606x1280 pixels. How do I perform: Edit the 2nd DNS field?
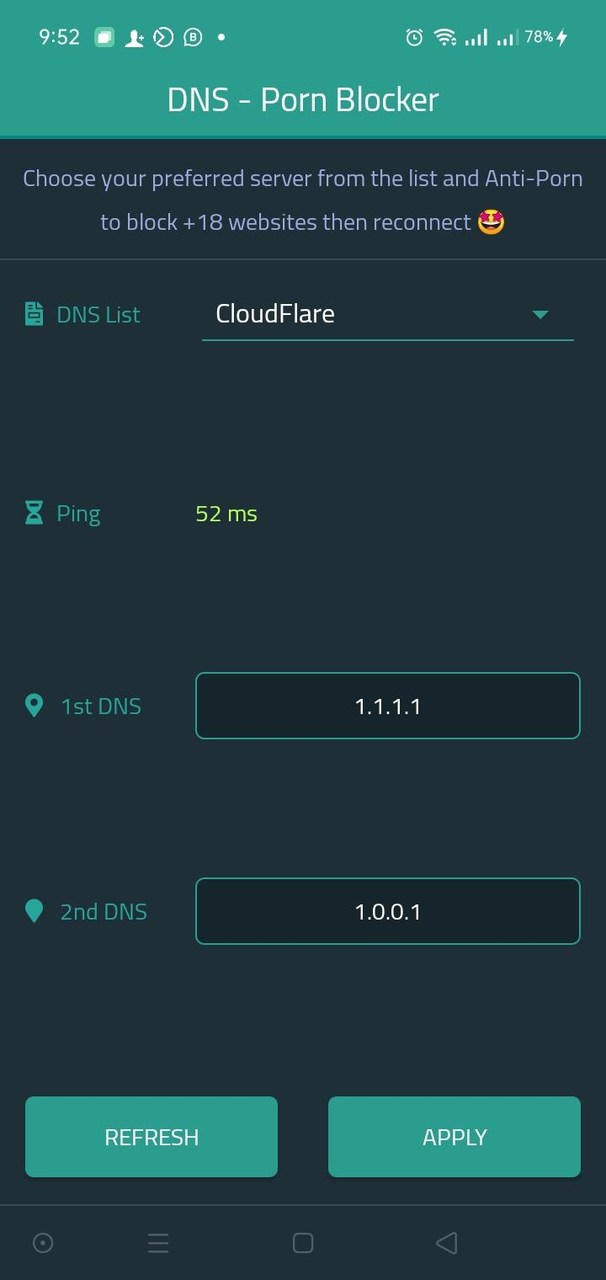coord(388,911)
